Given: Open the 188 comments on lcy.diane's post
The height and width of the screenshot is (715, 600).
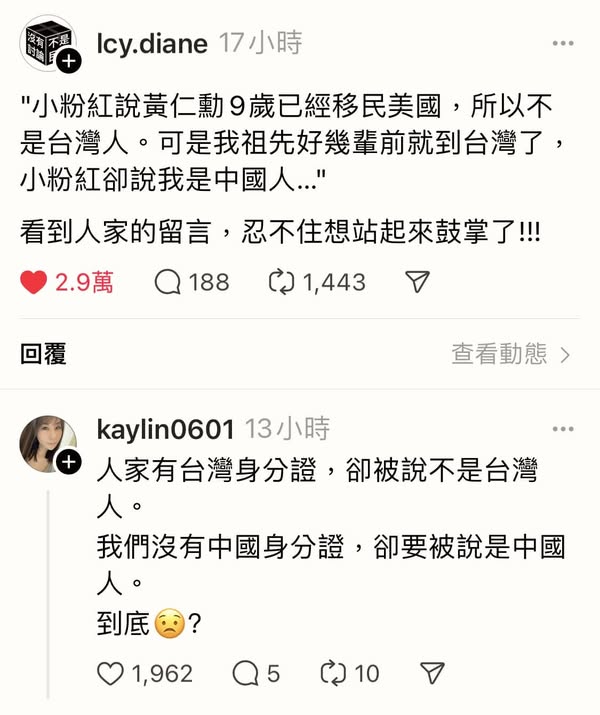Looking at the screenshot, I should click(168, 283).
